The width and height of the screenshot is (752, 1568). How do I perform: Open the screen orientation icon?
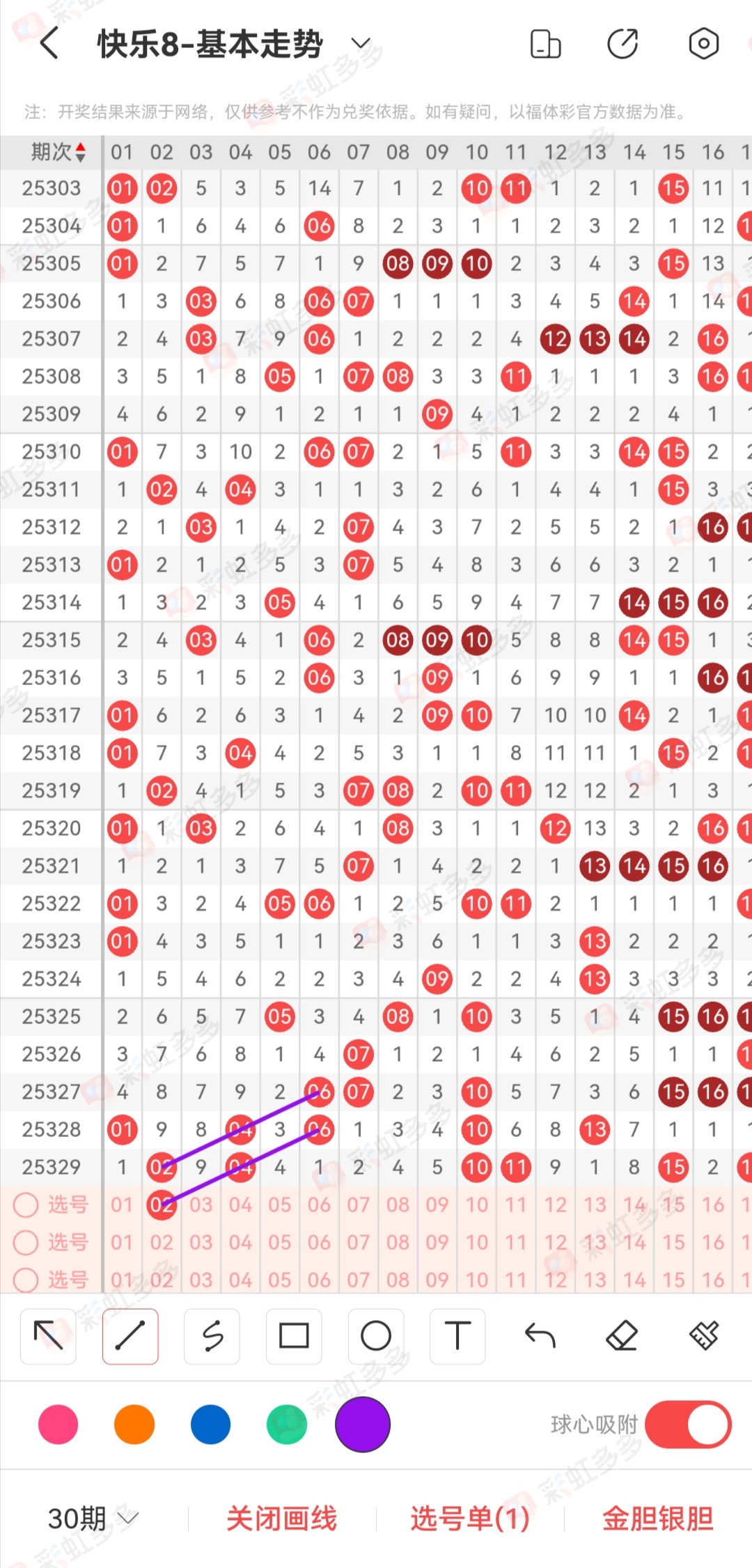pos(545,45)
